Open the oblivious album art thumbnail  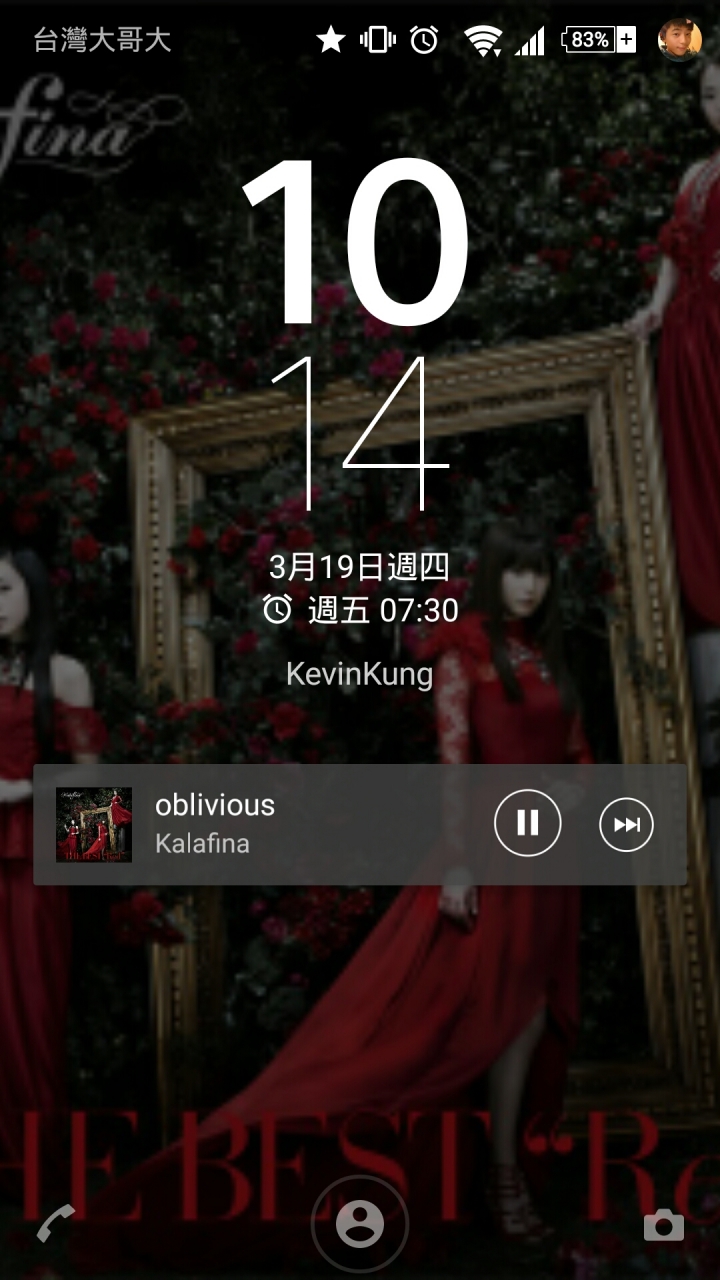[94, 824]
